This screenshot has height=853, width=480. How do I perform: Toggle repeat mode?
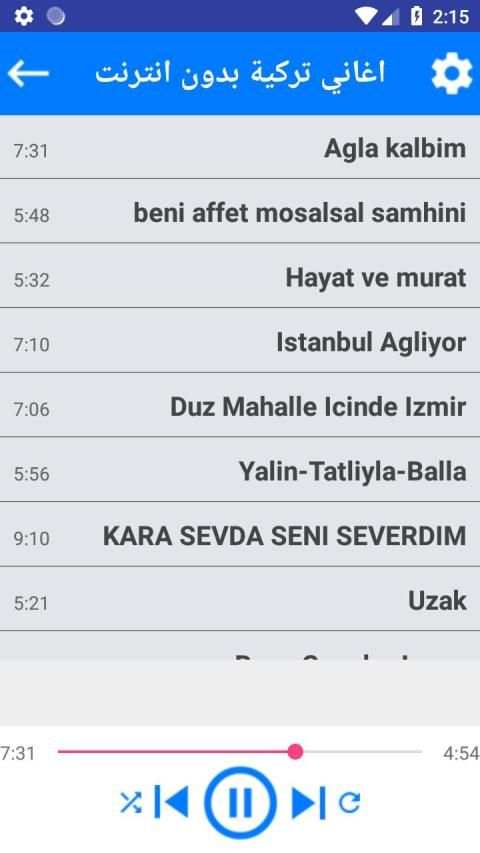coord(349,802)
